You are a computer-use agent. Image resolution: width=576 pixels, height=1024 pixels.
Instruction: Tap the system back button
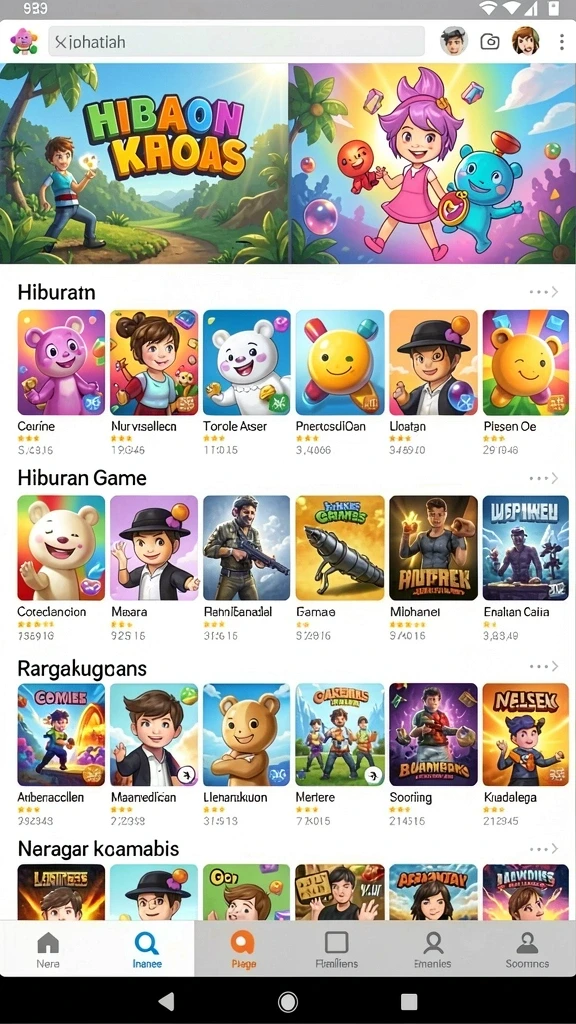point(167,1001)
